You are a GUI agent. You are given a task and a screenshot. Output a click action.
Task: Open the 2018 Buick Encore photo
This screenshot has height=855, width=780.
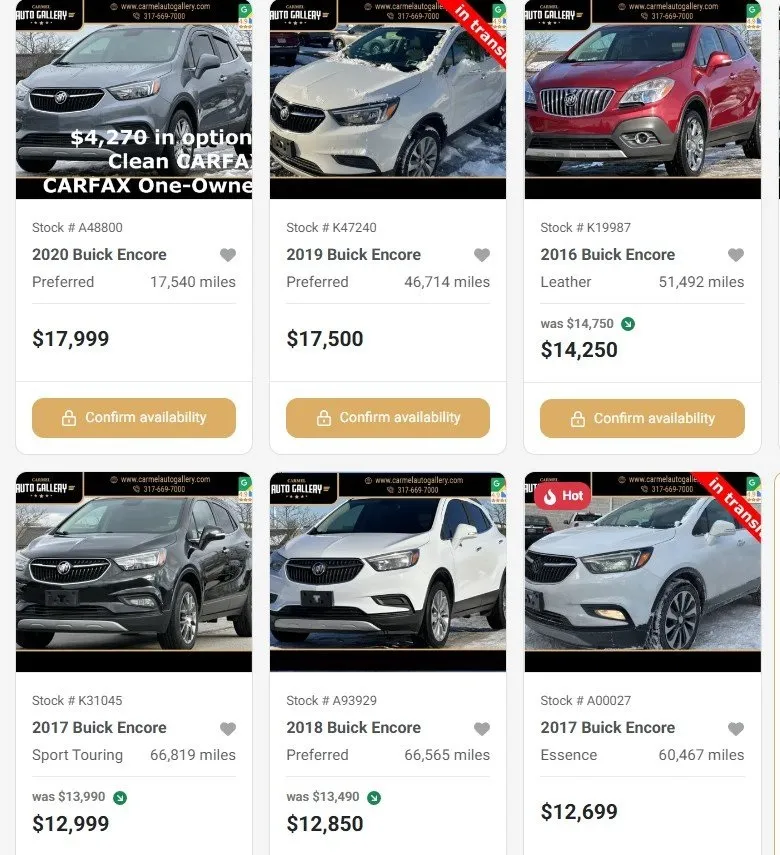point(388,572)
